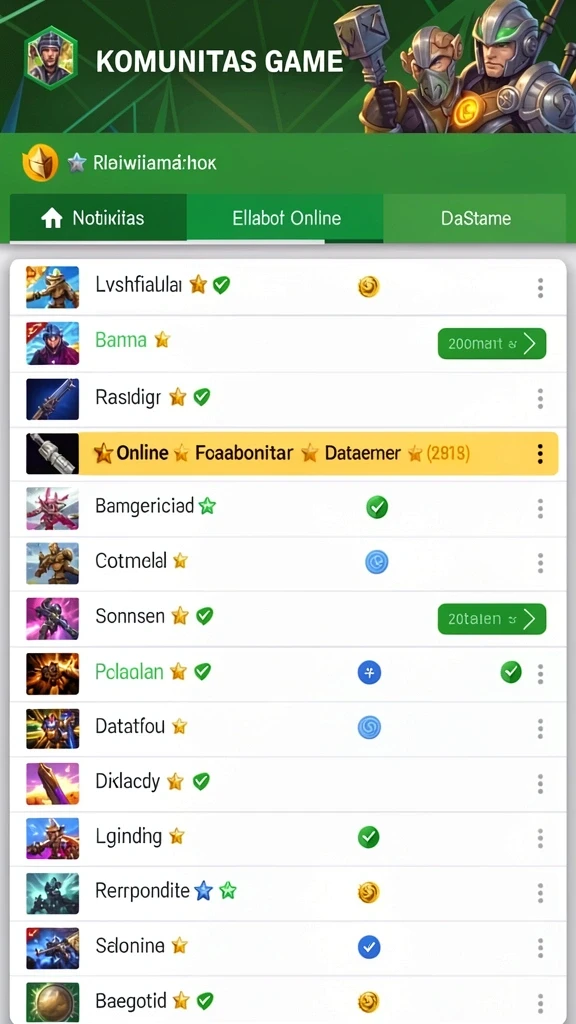This screenshot has height=1024, width=576.
Task: Select the Lginding list item
Action: (x=288, y=838)
